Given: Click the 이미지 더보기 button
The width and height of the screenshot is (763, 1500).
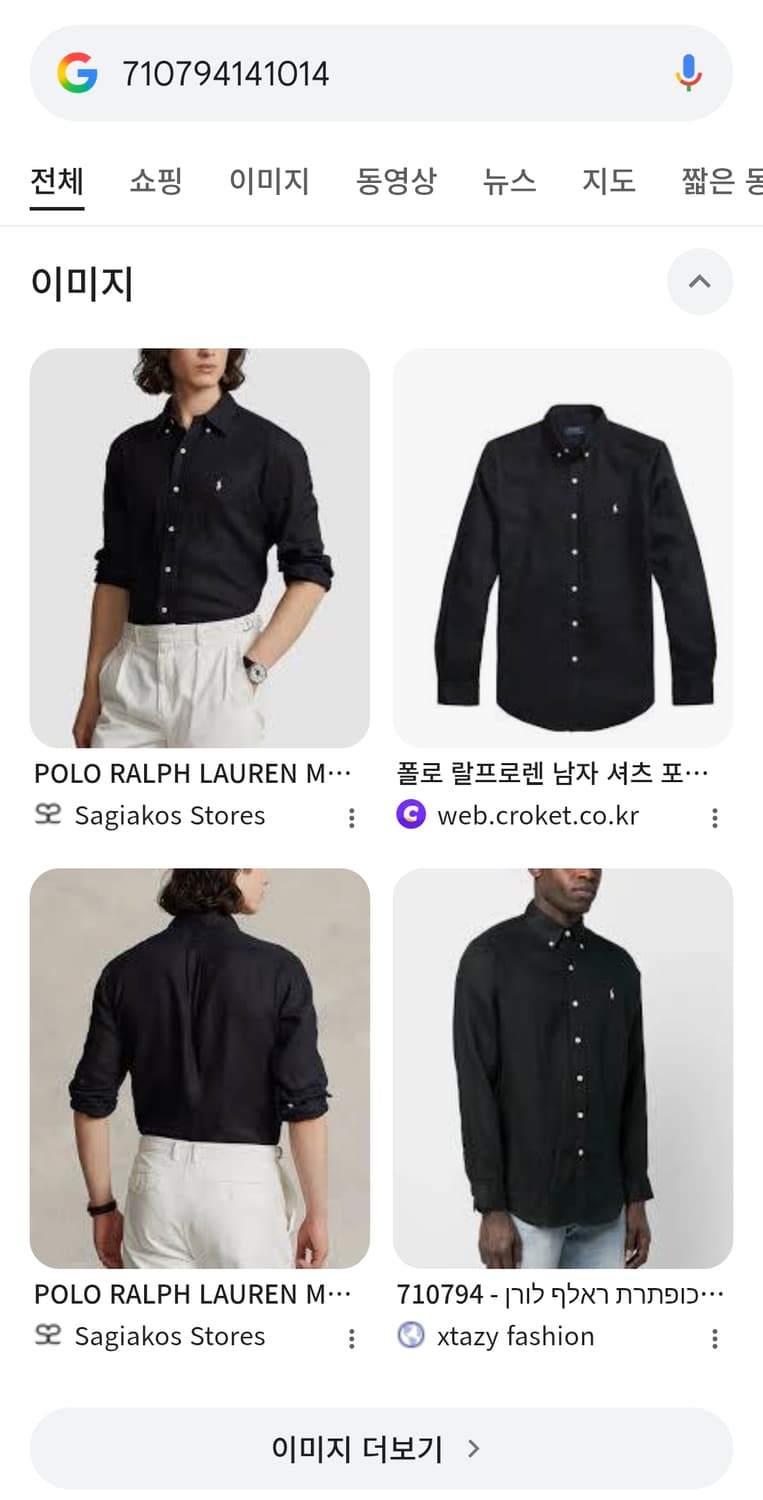Looking at the screenshot, I should (x=381, y=1447).
